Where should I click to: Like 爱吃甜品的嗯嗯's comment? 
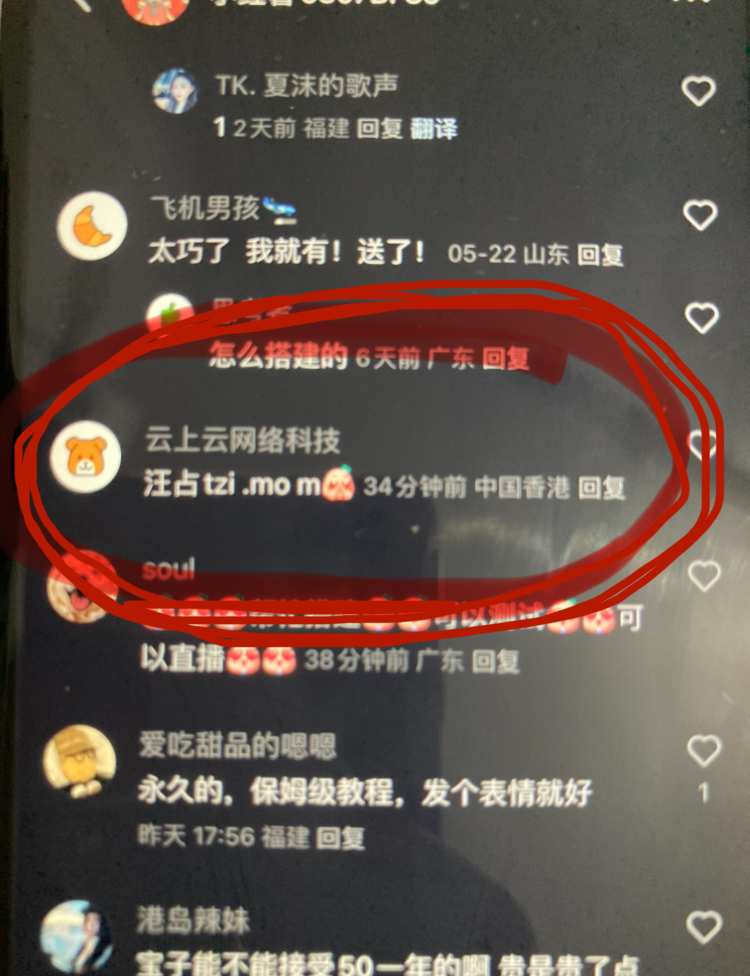click(703, 750)
